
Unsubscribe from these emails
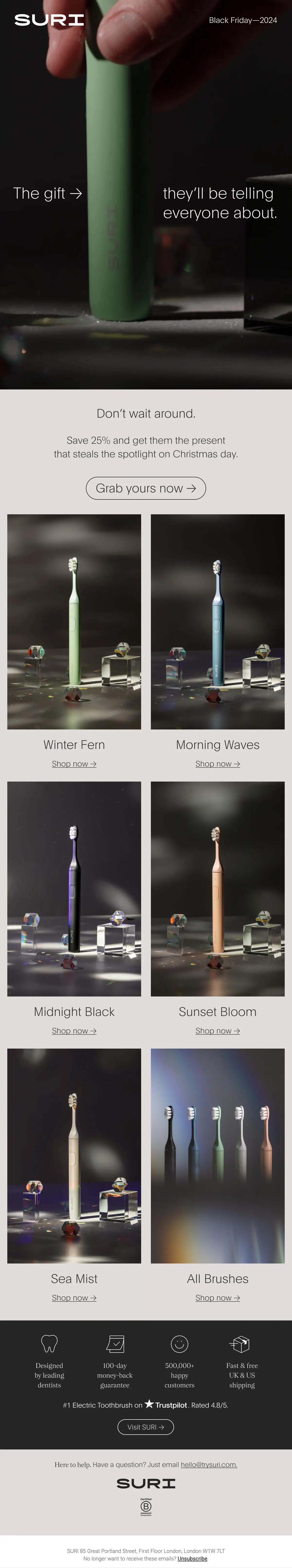click(x=192, y=1558)
